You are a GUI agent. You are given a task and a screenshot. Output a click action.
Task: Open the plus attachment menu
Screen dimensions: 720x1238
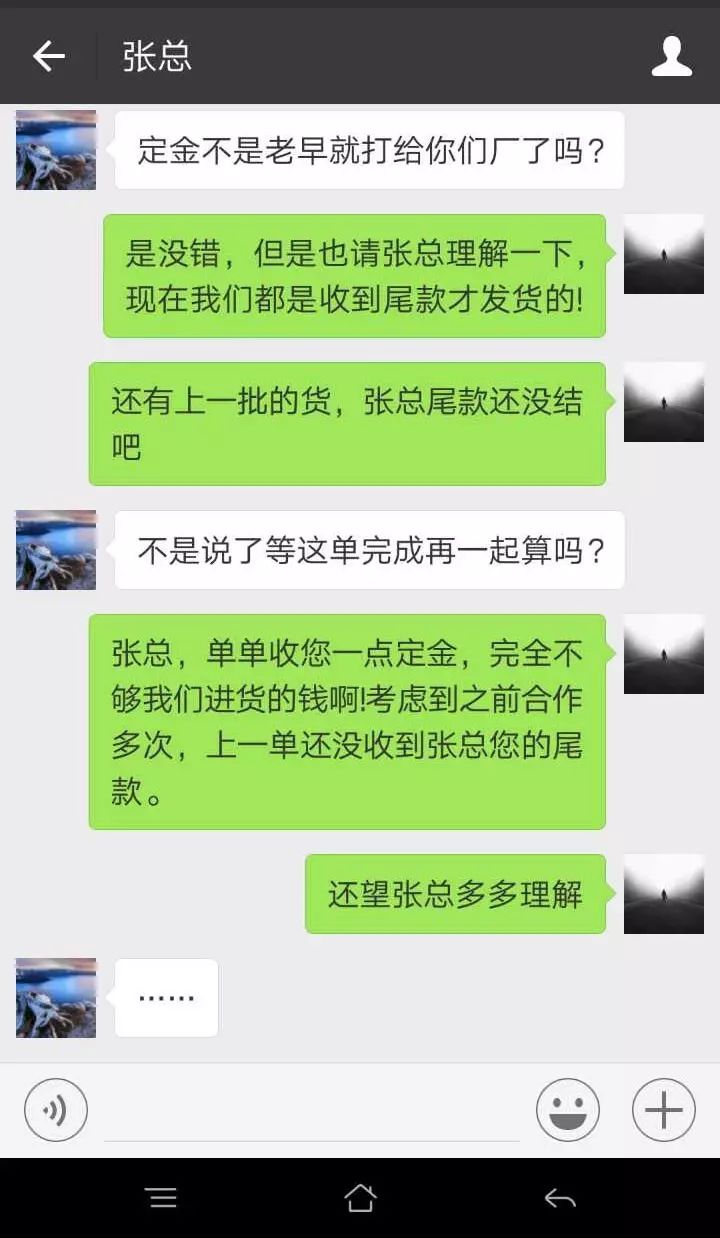[663, 1110]
